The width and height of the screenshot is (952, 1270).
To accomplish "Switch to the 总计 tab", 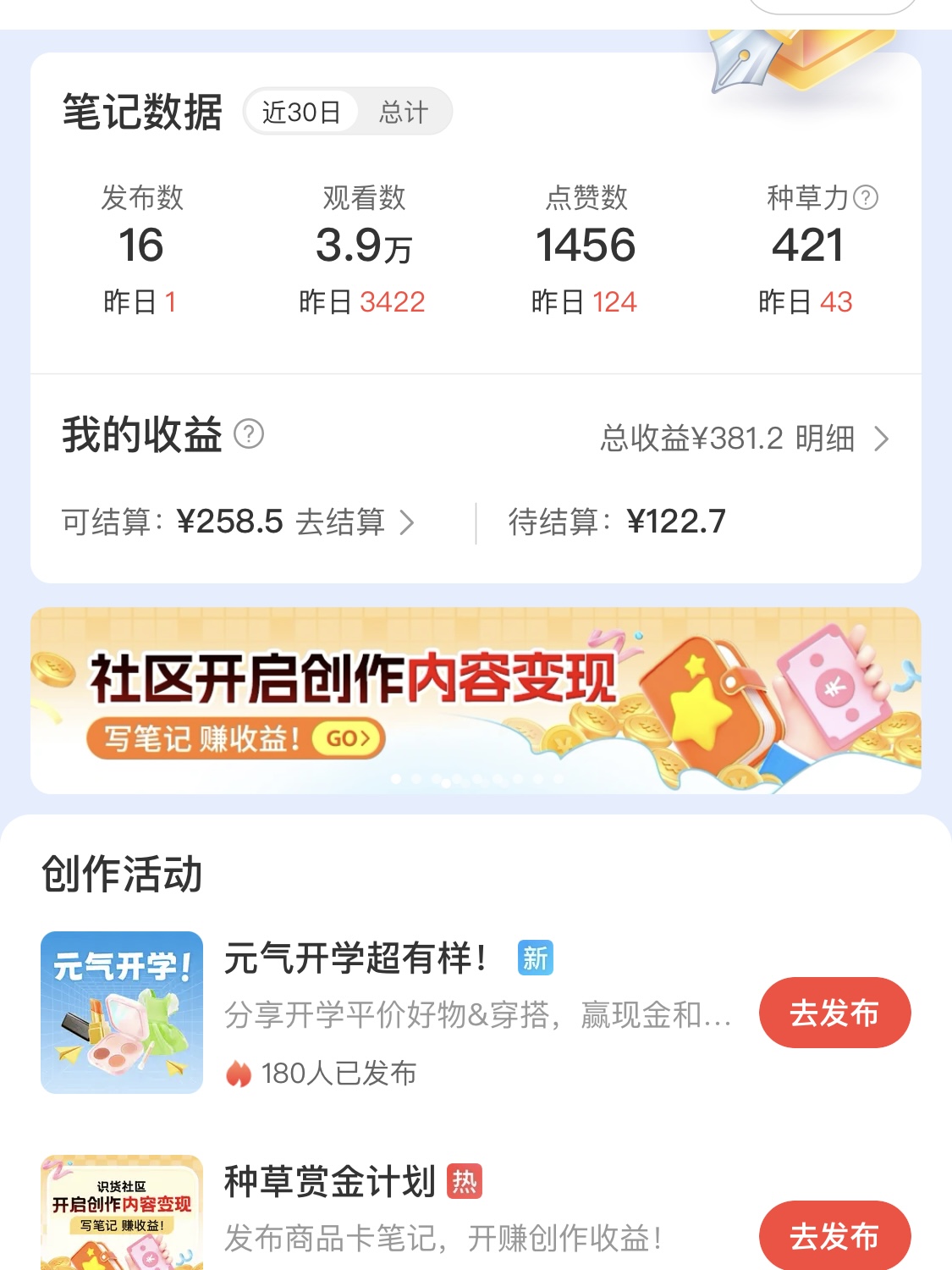I will (x=404, y=112).
